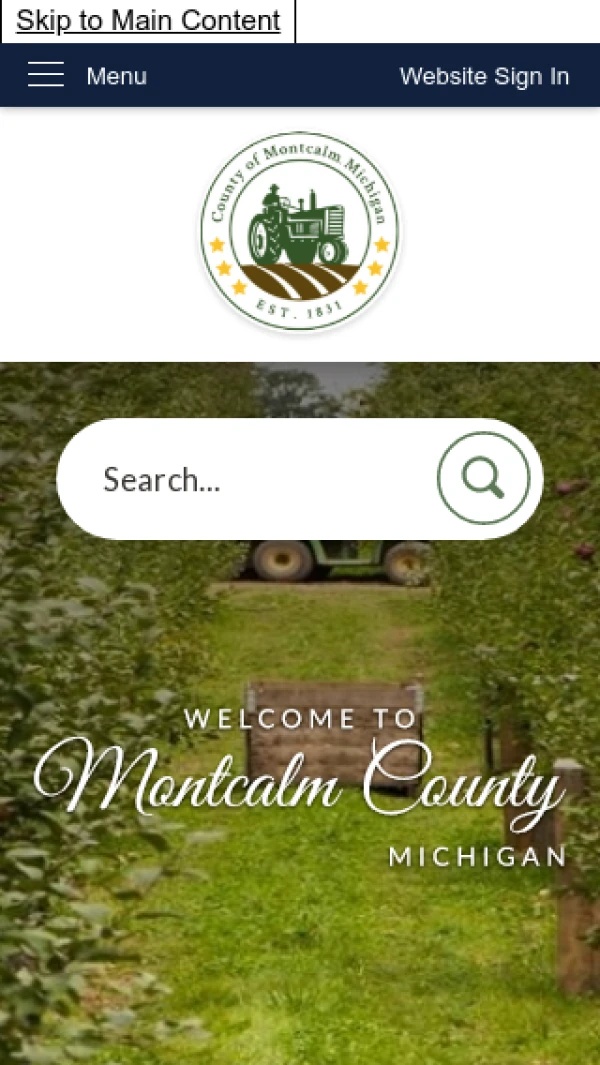This screenshot has width=600, height=1065.
Task: Open the hamburger Menu
Action: tap(86, 76)
